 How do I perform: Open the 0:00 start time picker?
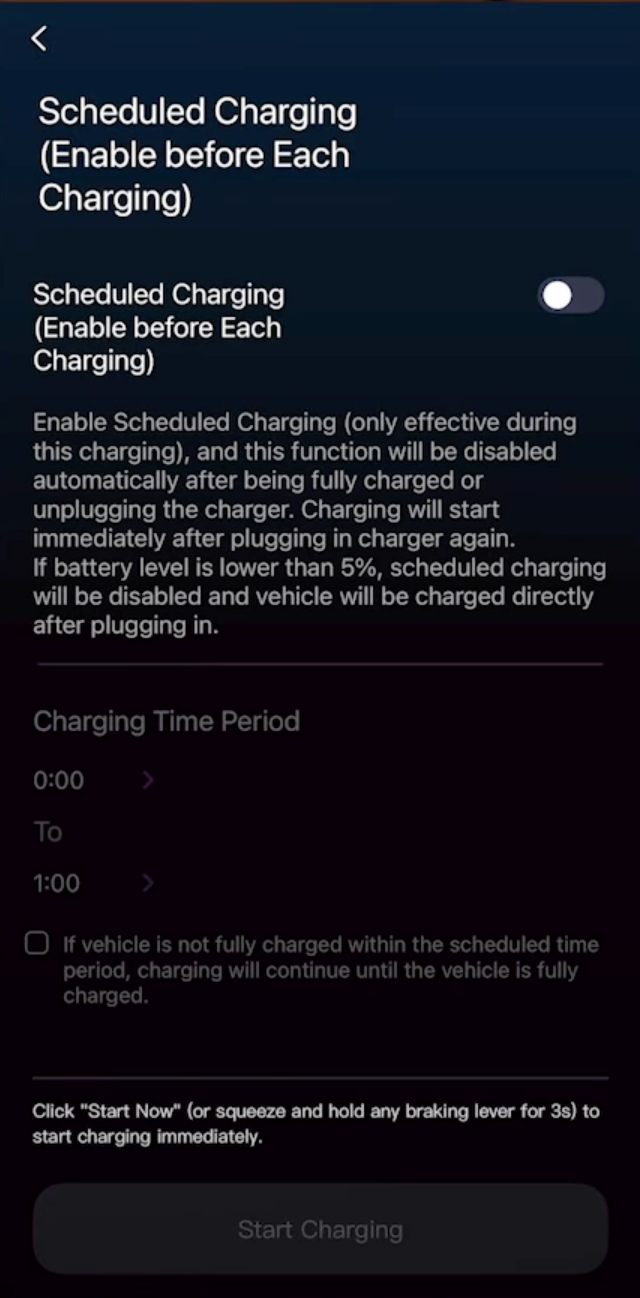(x=94, y=780)
